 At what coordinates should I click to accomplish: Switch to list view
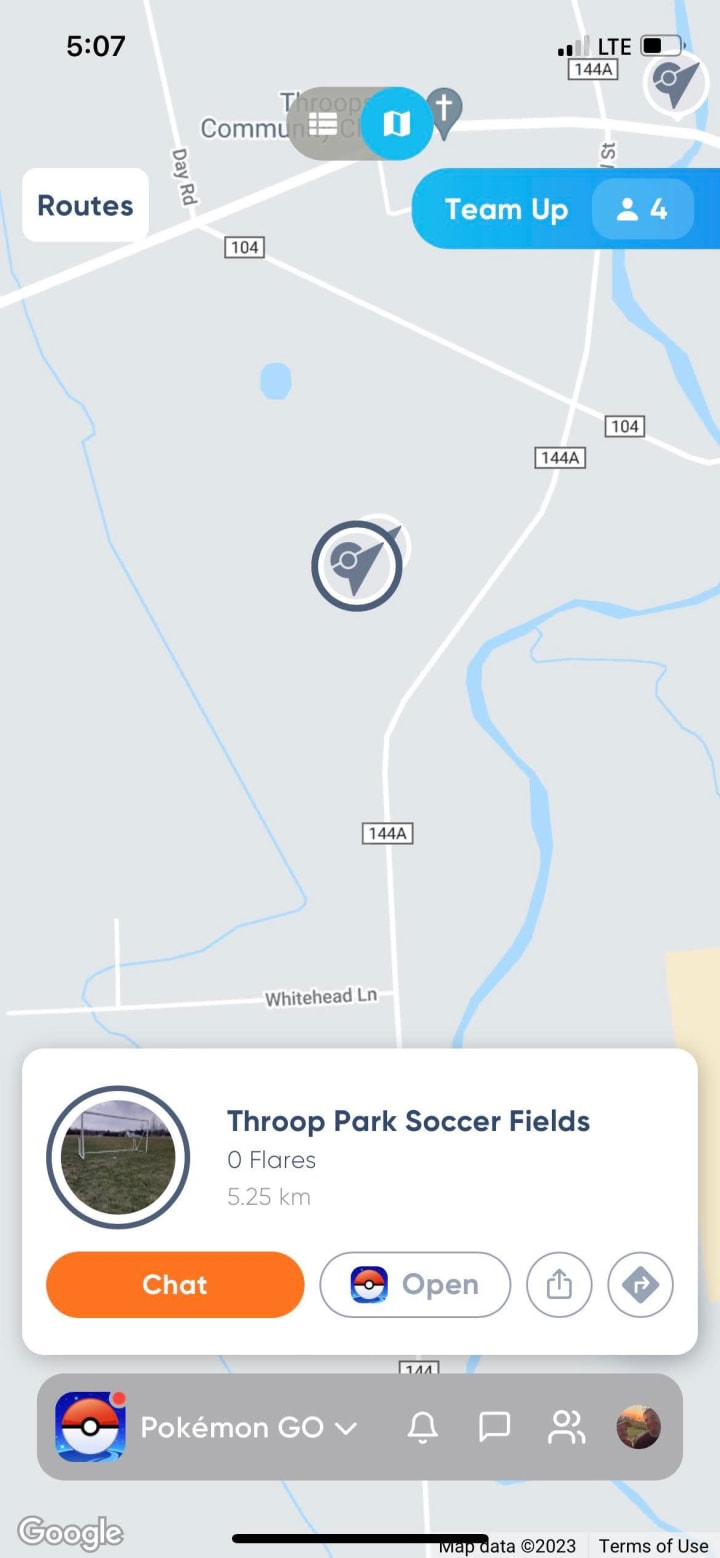(x=323, y=124)
